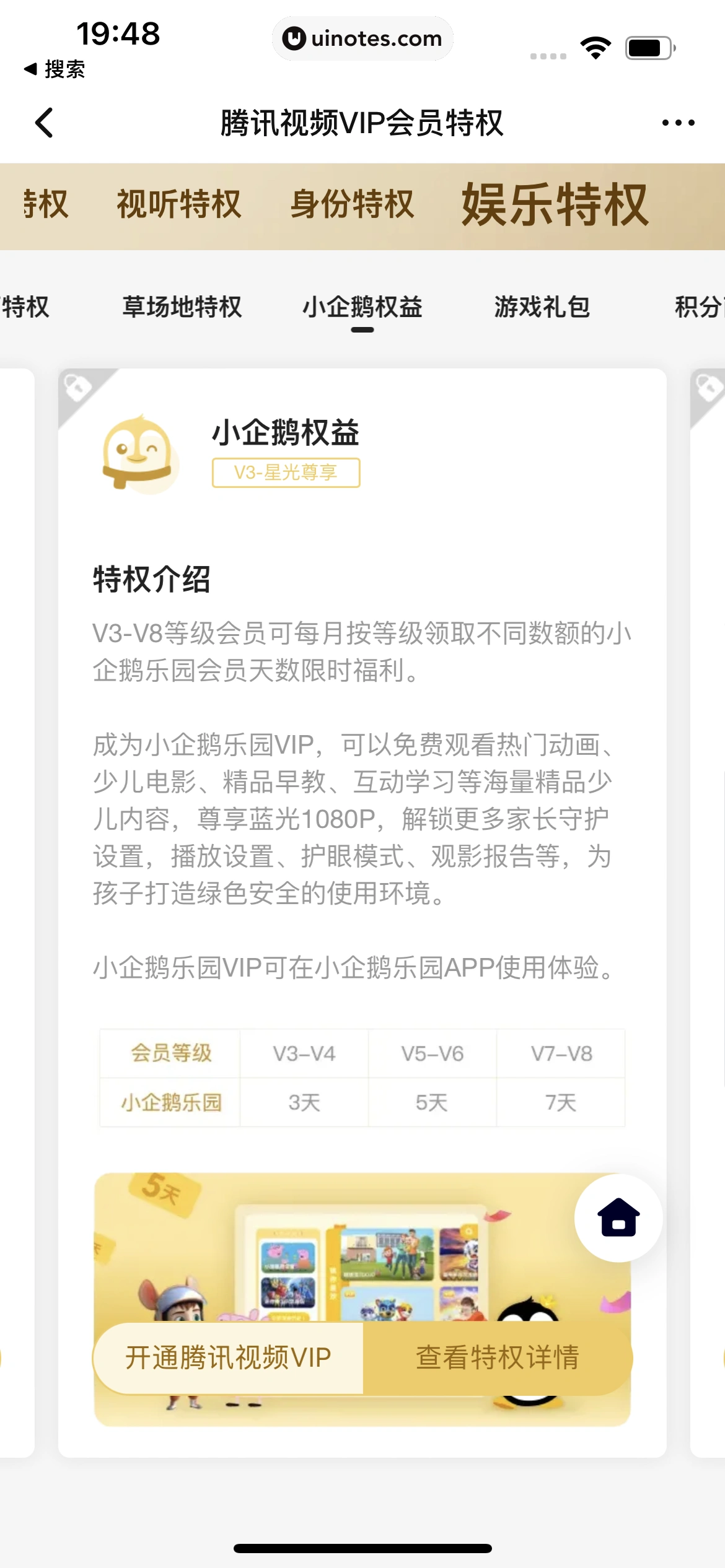Open the three-dot overflow menu
Viewport: 725px width, 1568px height.
(678, 123)
